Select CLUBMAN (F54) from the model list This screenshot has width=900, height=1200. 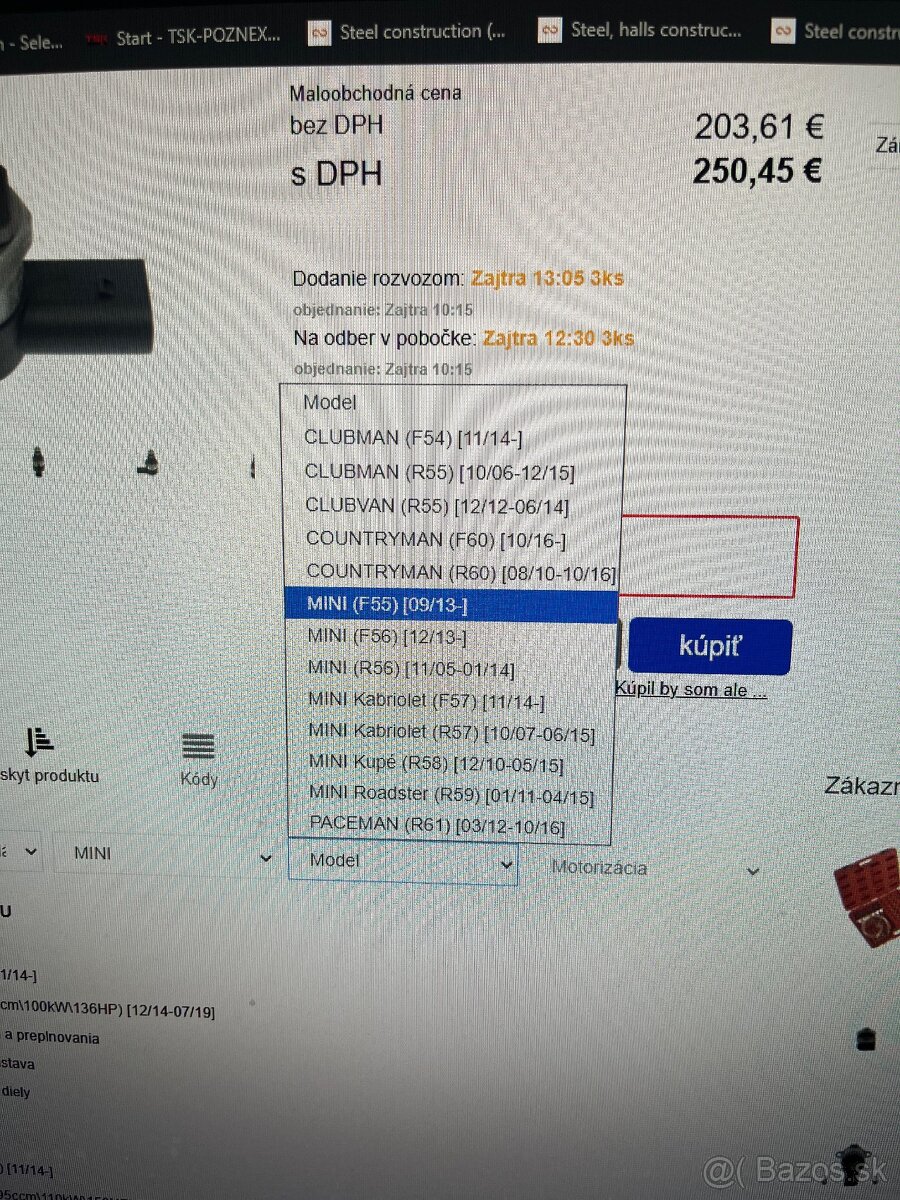410,438
